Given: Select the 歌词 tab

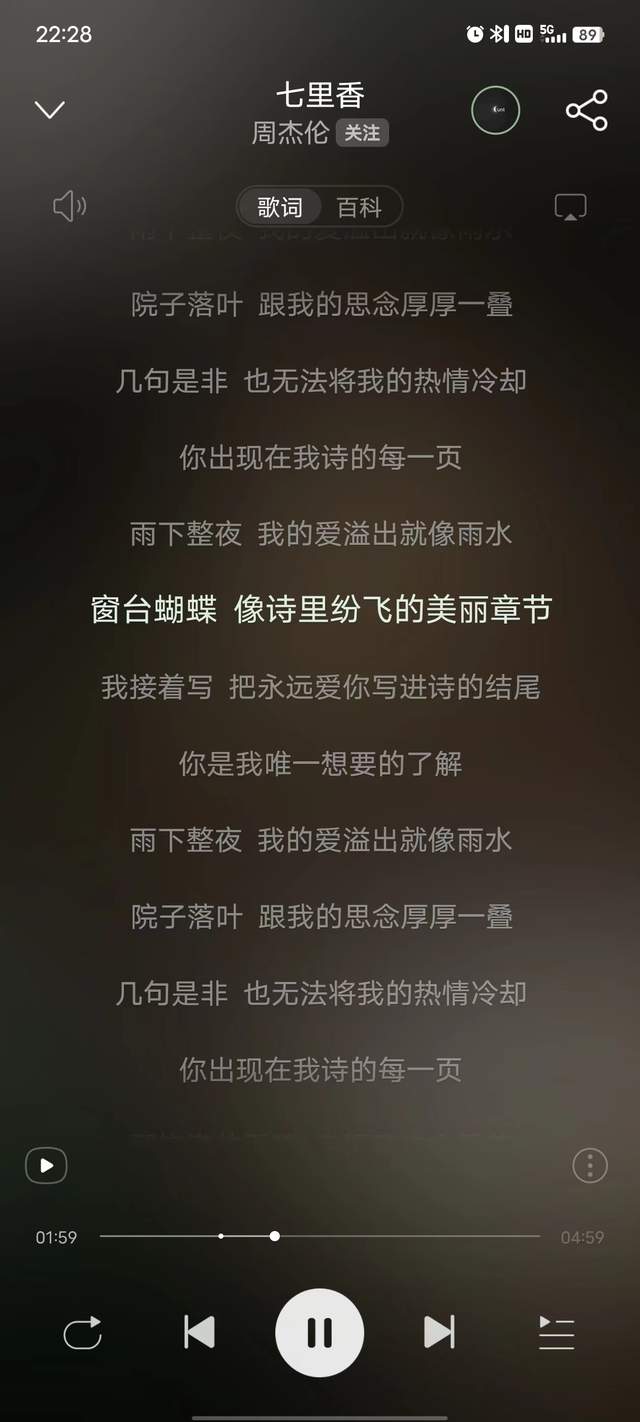Looking at the screenshot, I should coord(280,207).
